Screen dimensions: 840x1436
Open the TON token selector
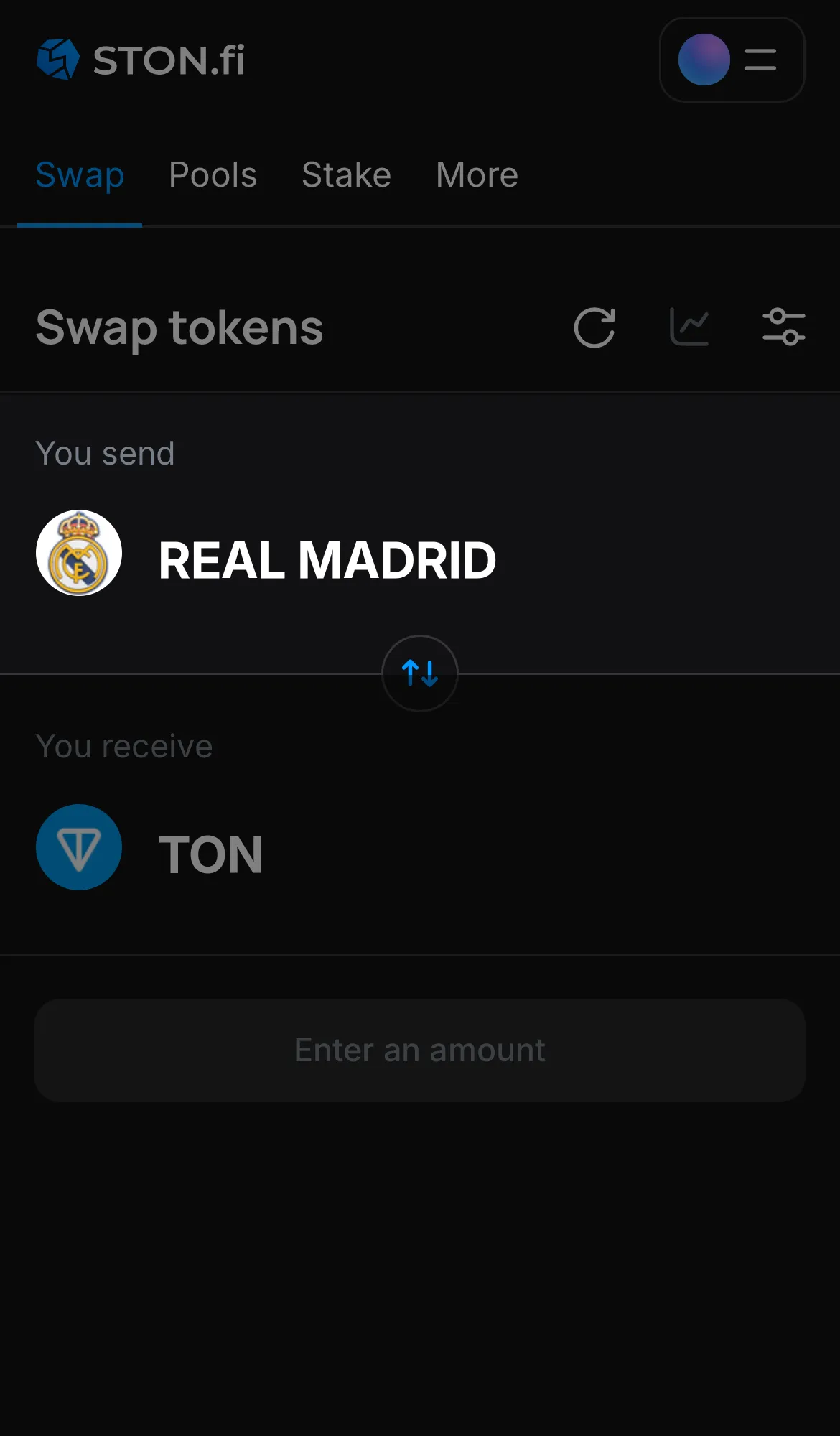click(210, 854)
